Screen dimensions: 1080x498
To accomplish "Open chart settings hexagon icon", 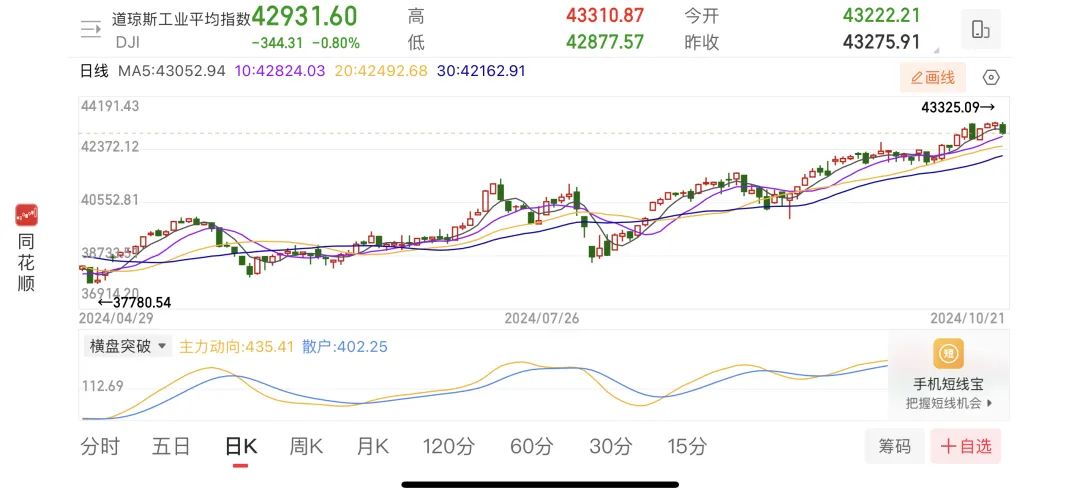I will (990, 77).
